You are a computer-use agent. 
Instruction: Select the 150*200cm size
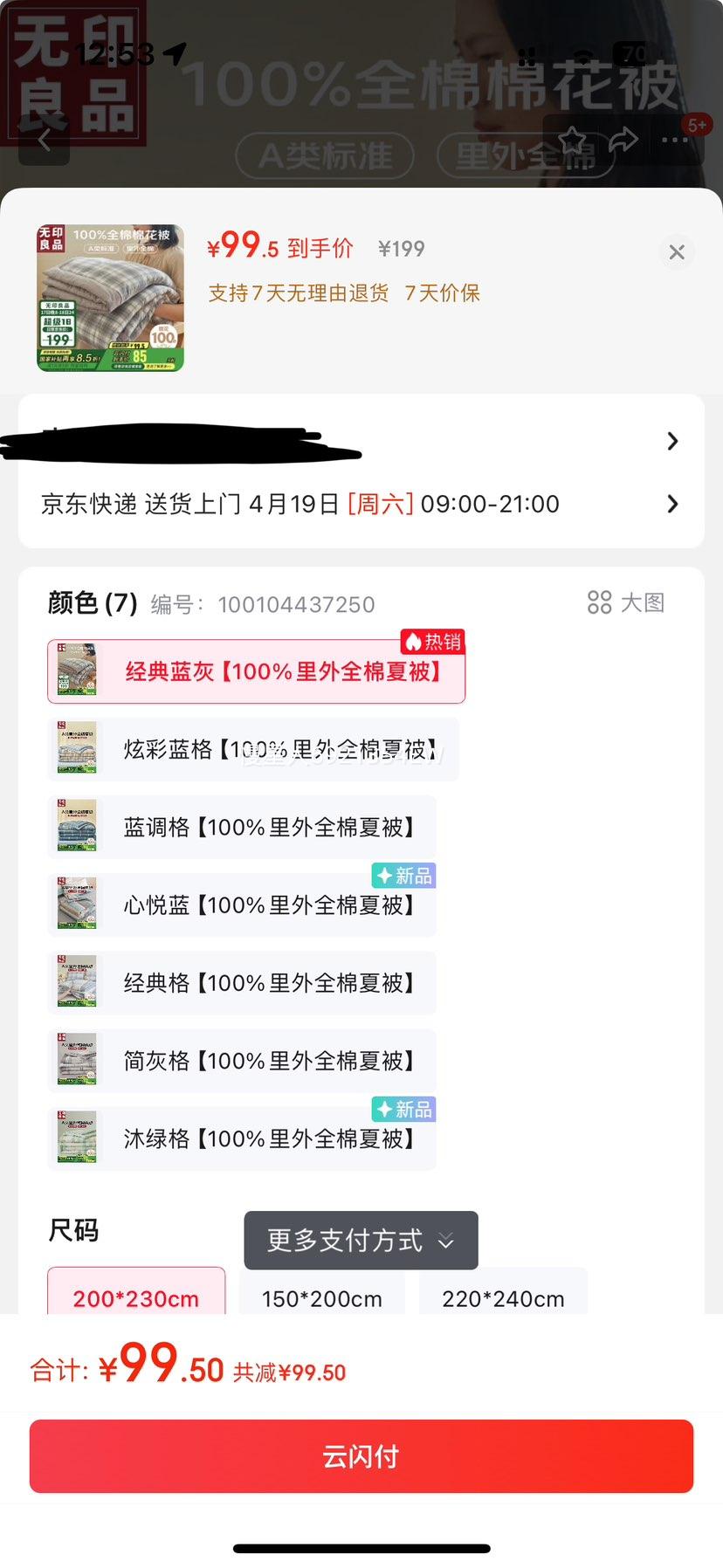[321, 1298]
